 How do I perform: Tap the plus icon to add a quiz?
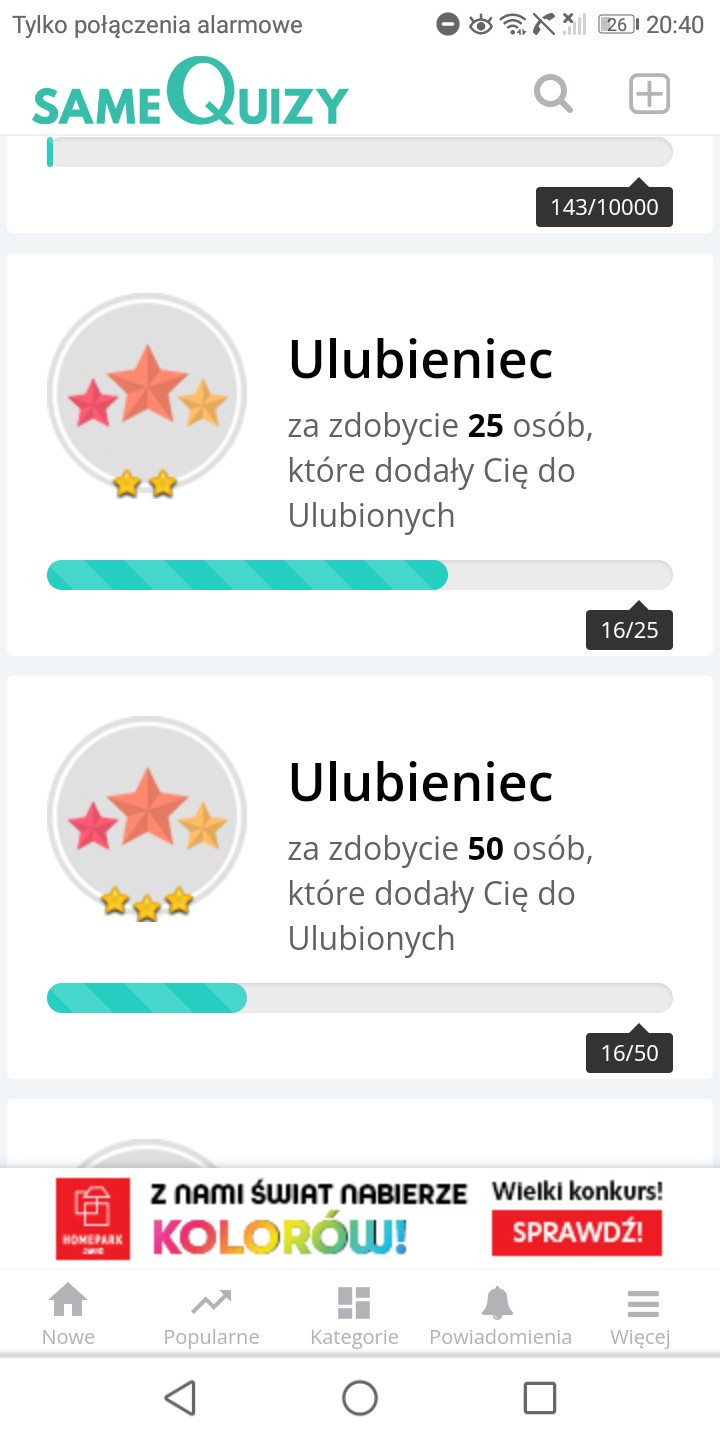pyautogui.click(x=649, y=94)
